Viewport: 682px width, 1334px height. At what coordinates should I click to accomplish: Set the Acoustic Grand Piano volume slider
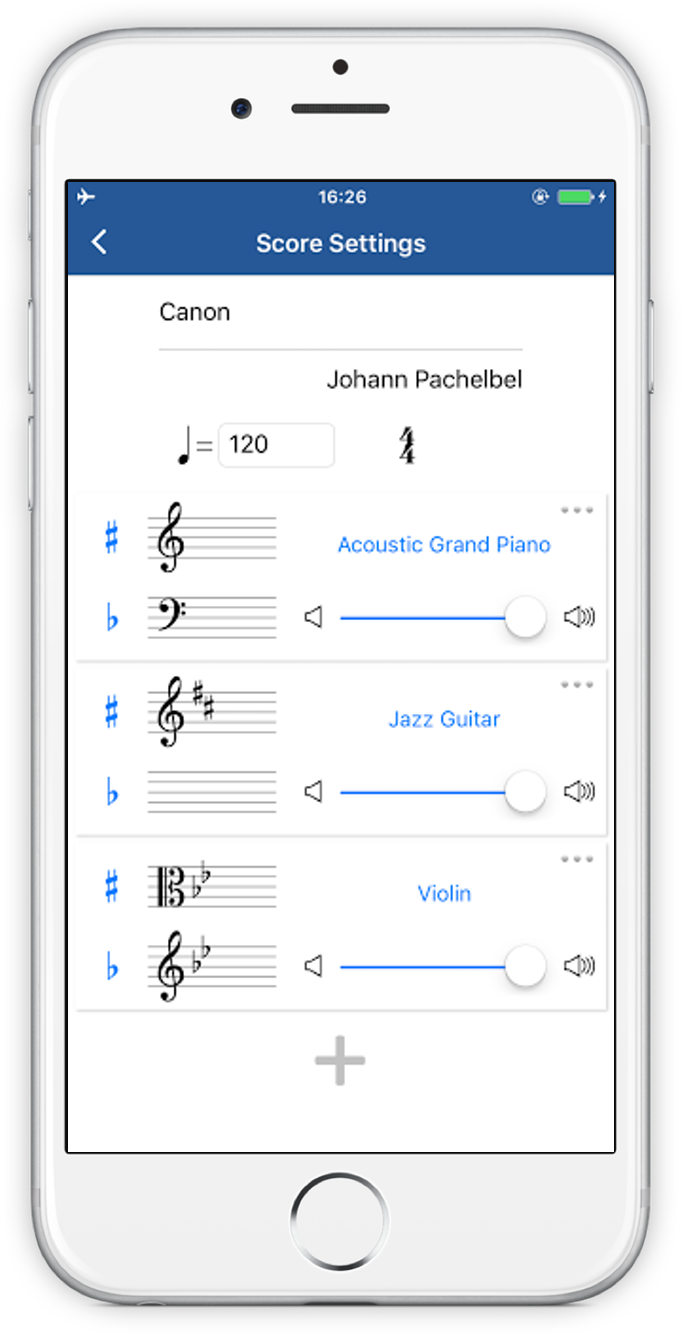point(525,618)
